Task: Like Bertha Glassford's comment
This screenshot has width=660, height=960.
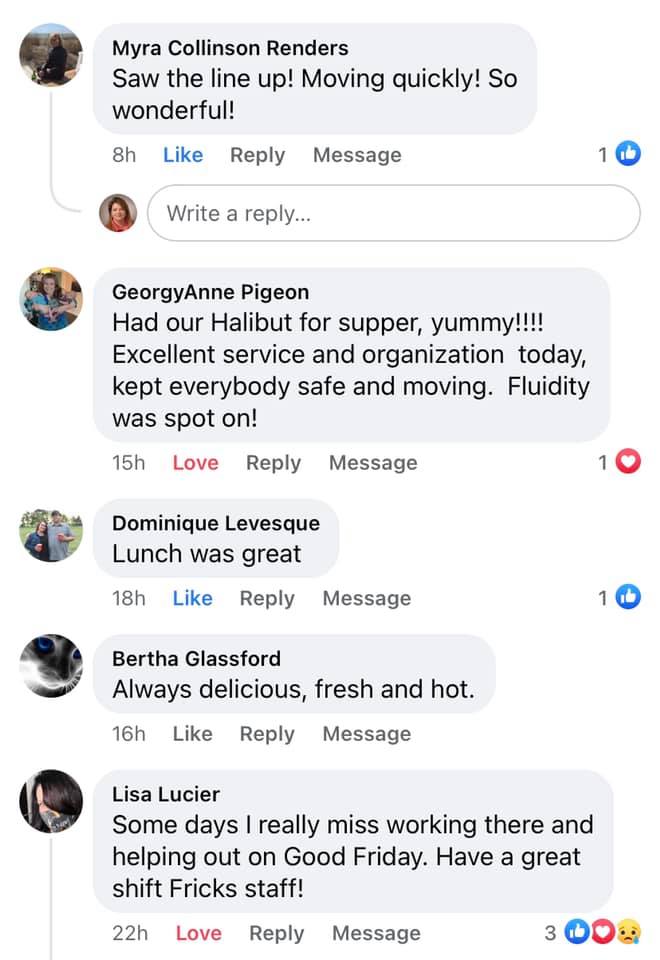Action: click(x=192, y=734)
